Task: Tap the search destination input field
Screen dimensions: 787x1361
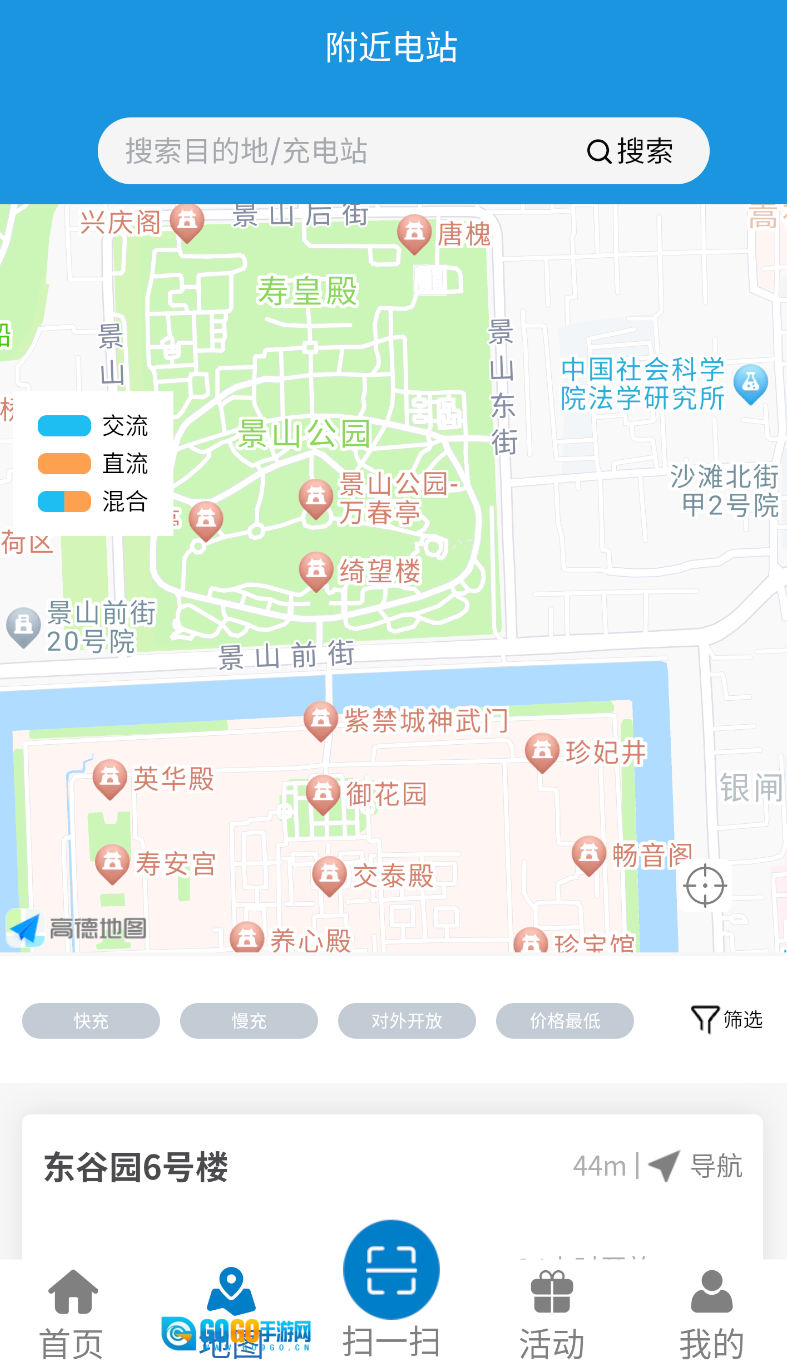Action: tap(340, 151)
